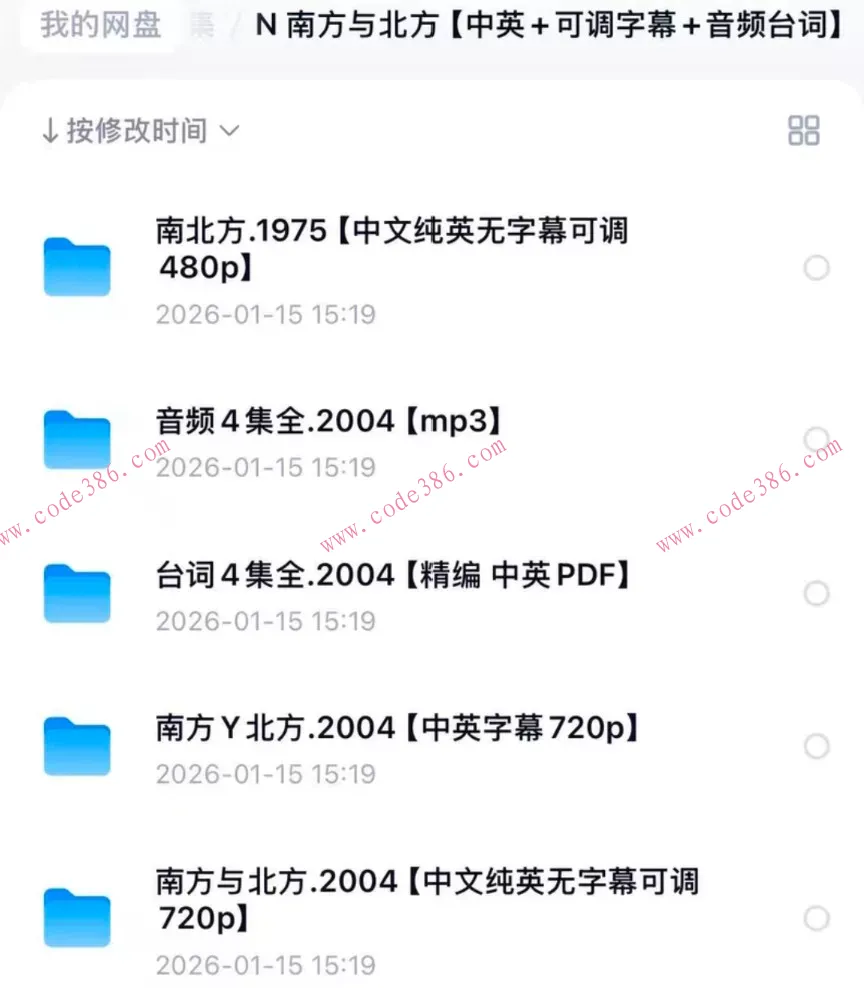Open the 南北方.1975 folder icon

click(77, 268)
